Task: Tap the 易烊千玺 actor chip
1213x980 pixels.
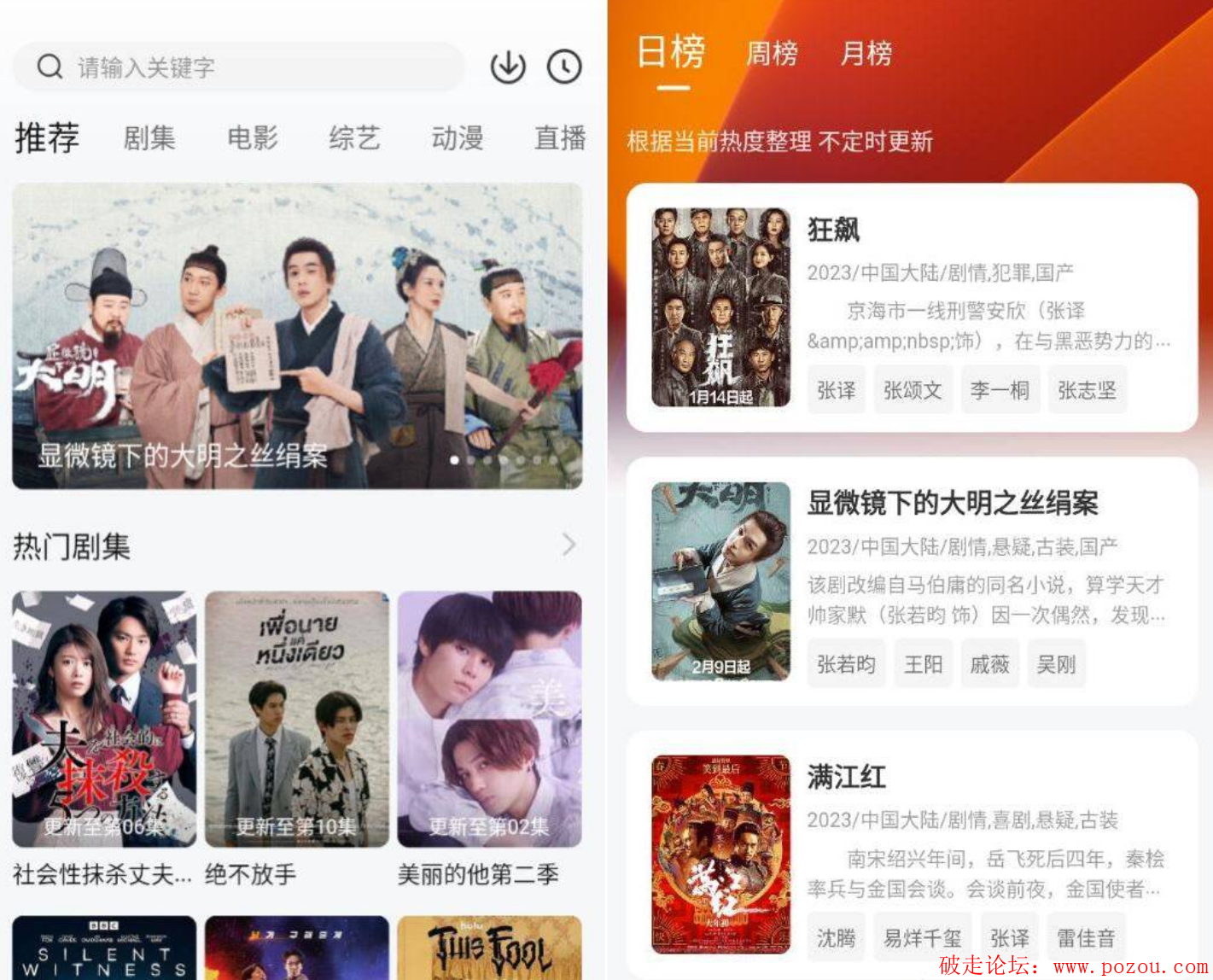Action: point(923,938)
